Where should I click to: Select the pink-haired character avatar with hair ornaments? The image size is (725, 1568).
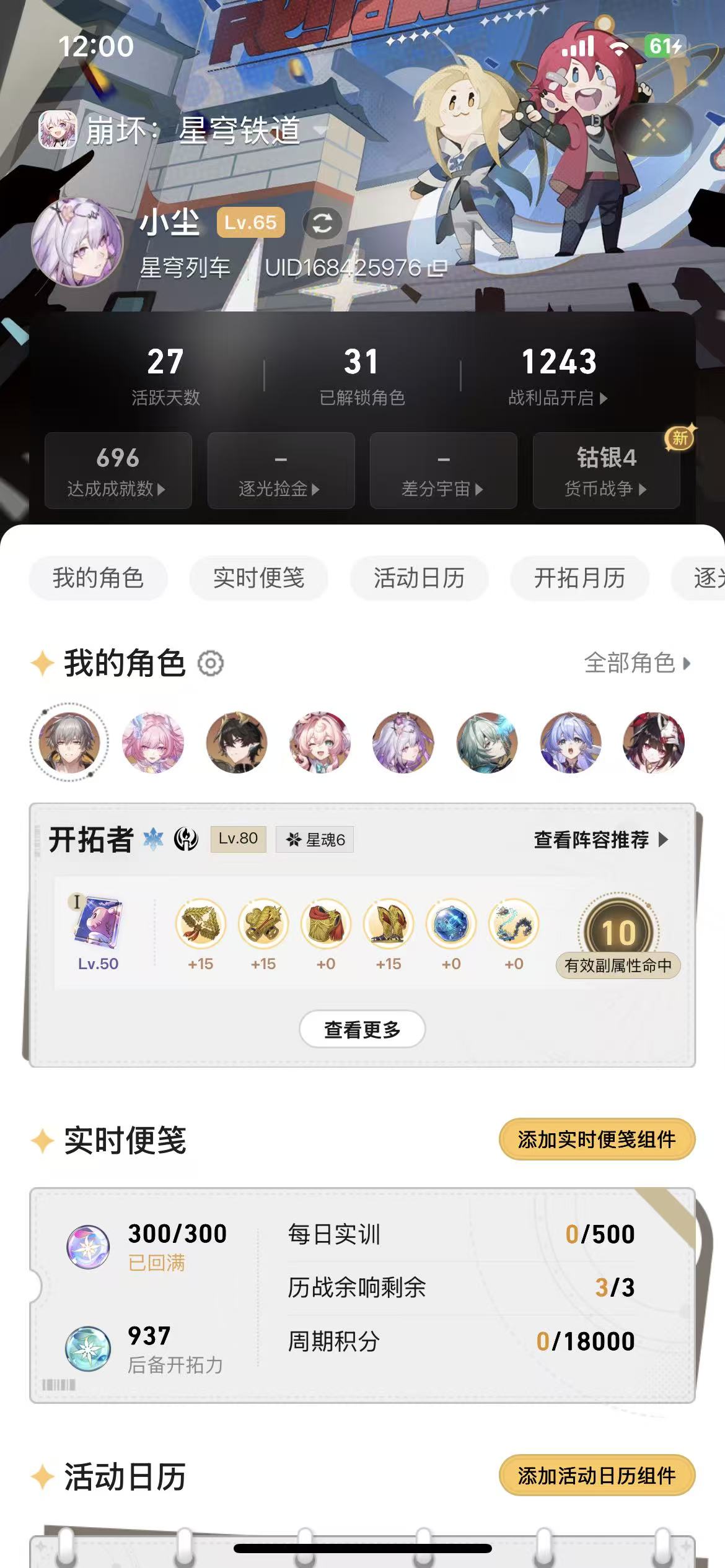(153, 742)
